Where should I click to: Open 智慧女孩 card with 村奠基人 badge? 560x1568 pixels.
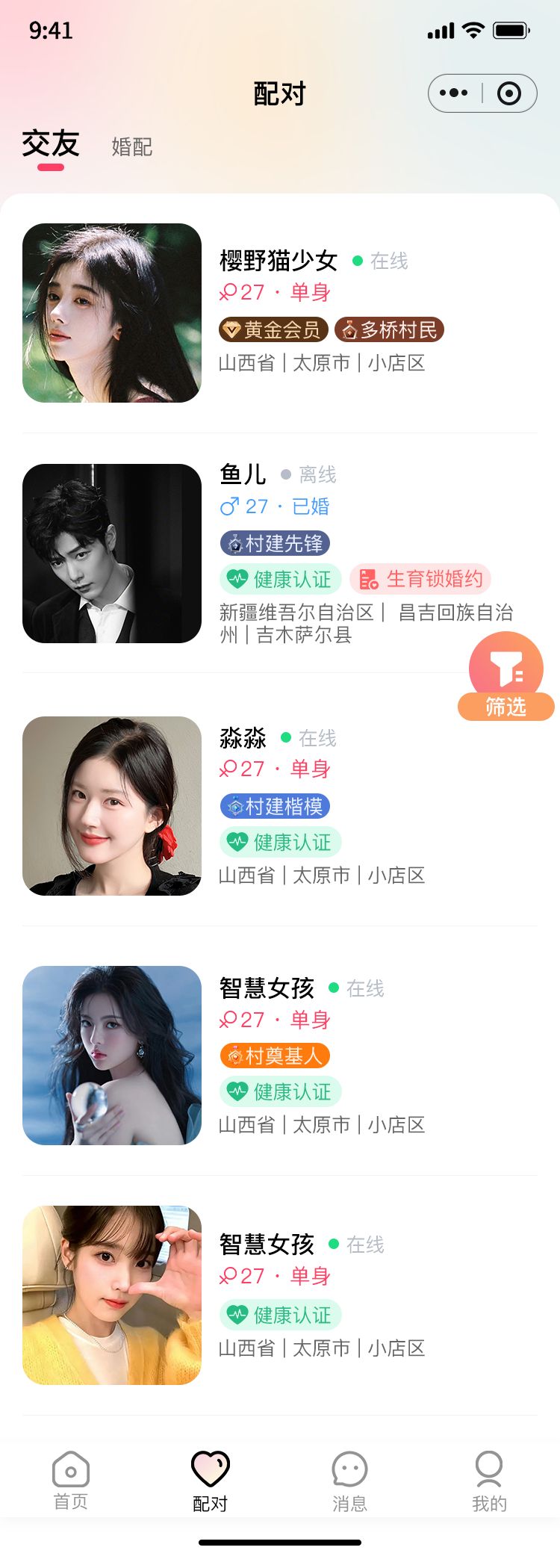coord(279,1056)
